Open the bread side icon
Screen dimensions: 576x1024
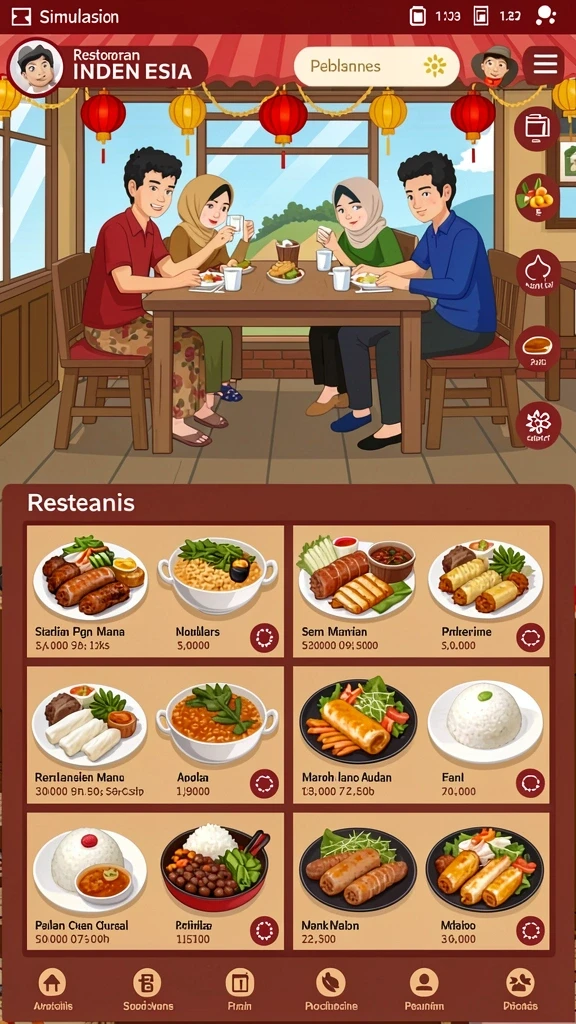537,348
